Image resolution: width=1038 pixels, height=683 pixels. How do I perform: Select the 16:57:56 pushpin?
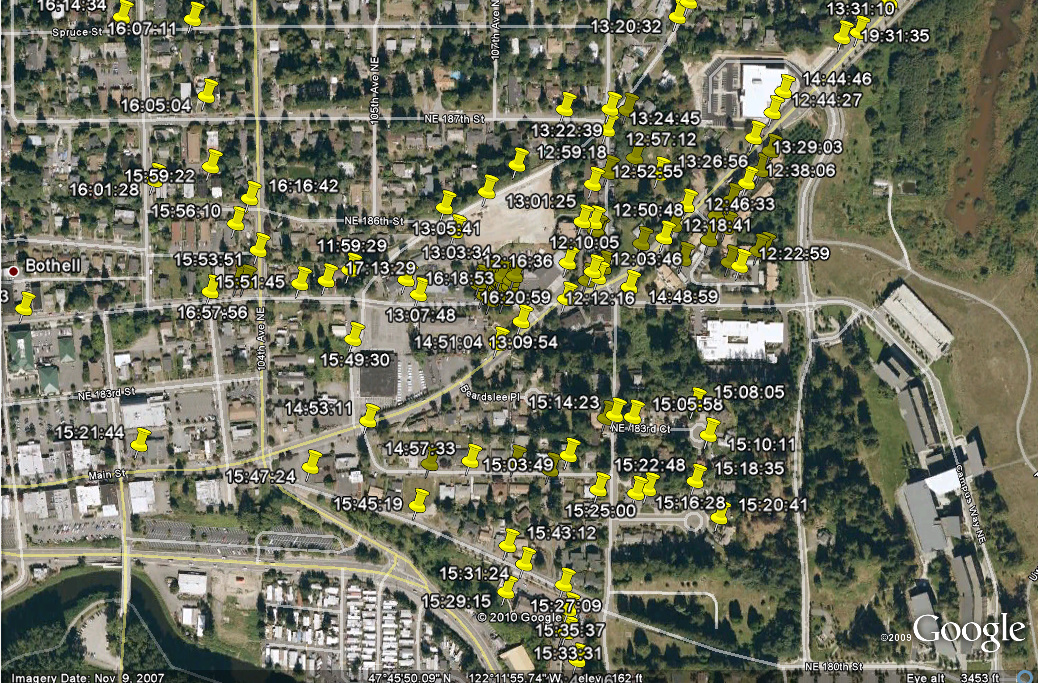[x=211, y=288]
